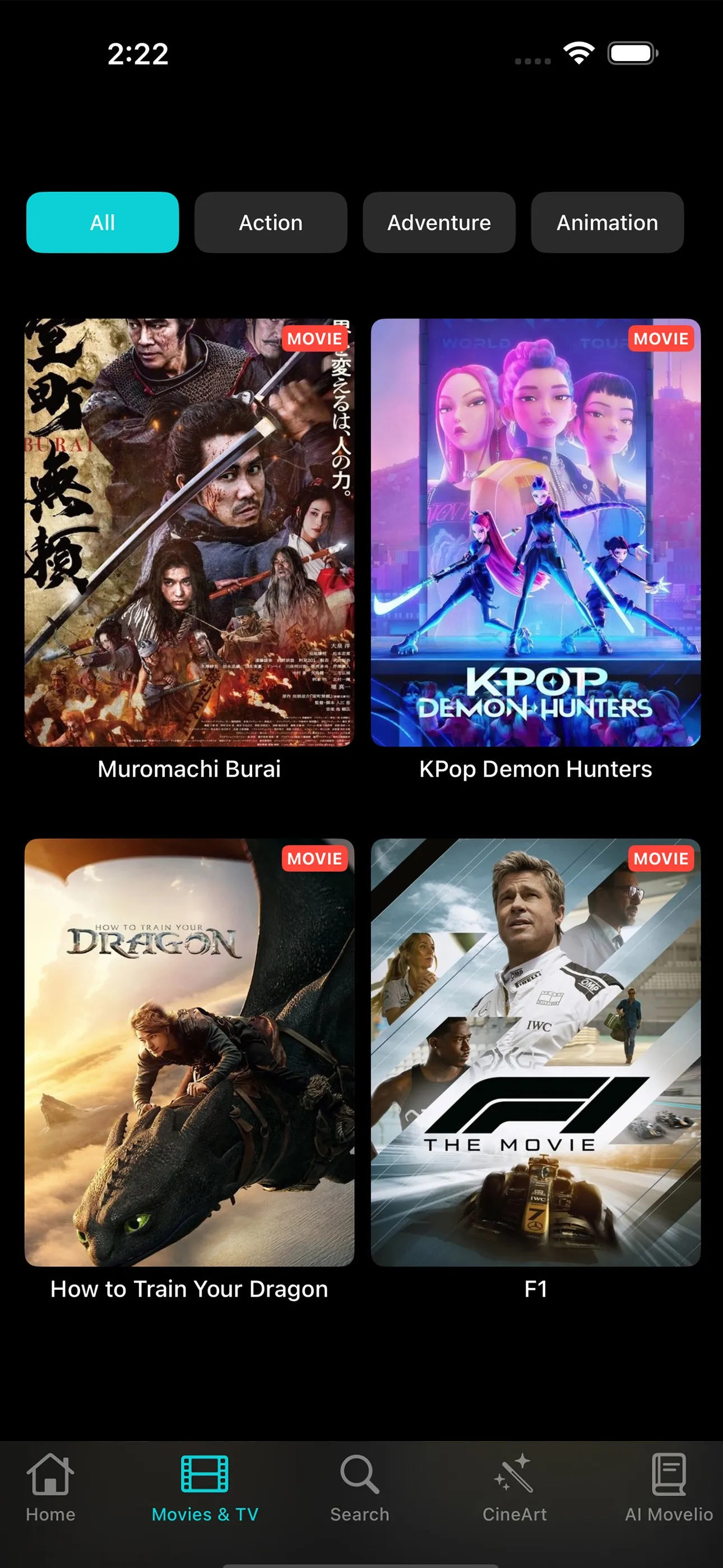
Task: Show the Adventure genre
Action: coord(439,223)
